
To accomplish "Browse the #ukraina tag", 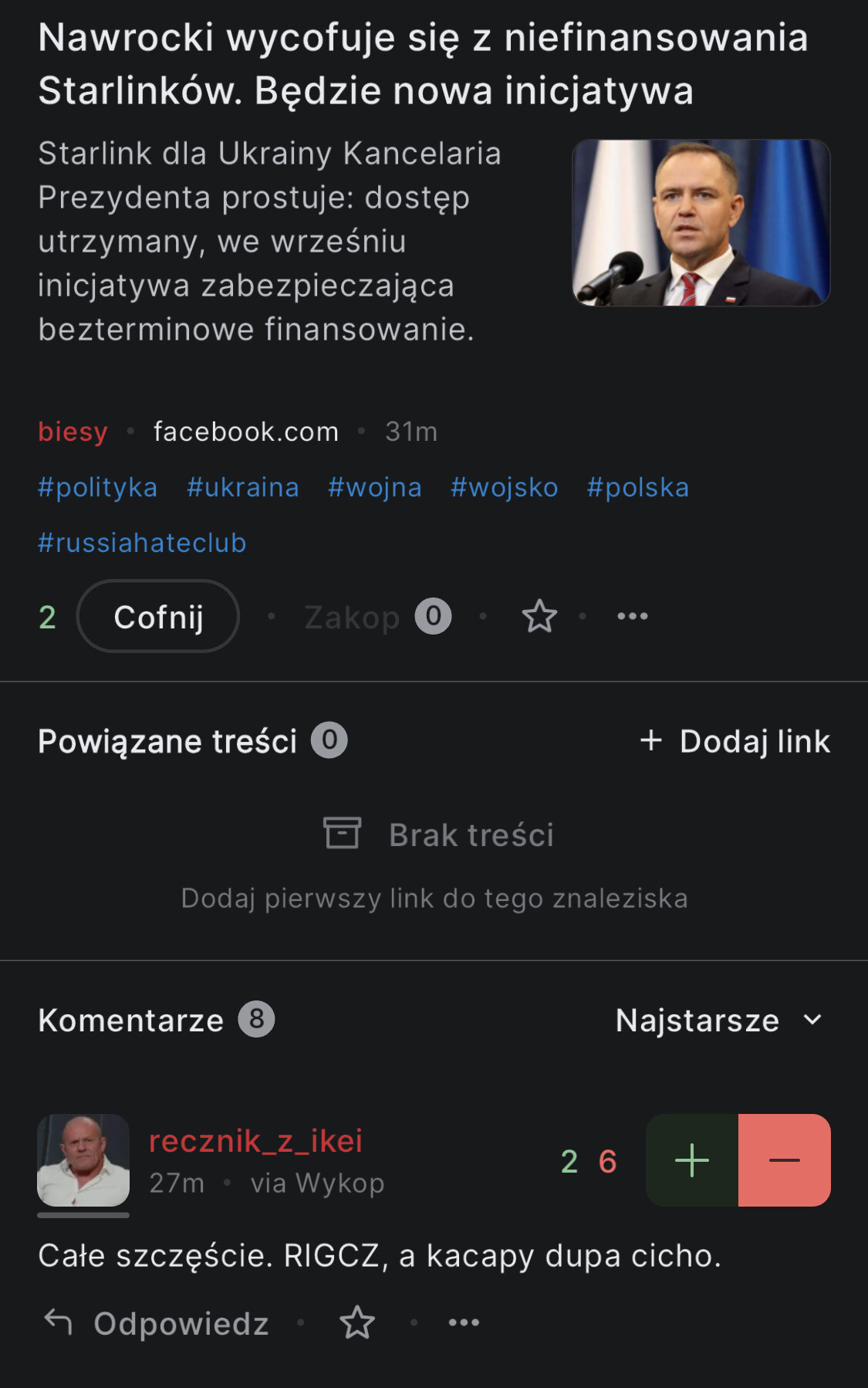I will click(243, 487).
